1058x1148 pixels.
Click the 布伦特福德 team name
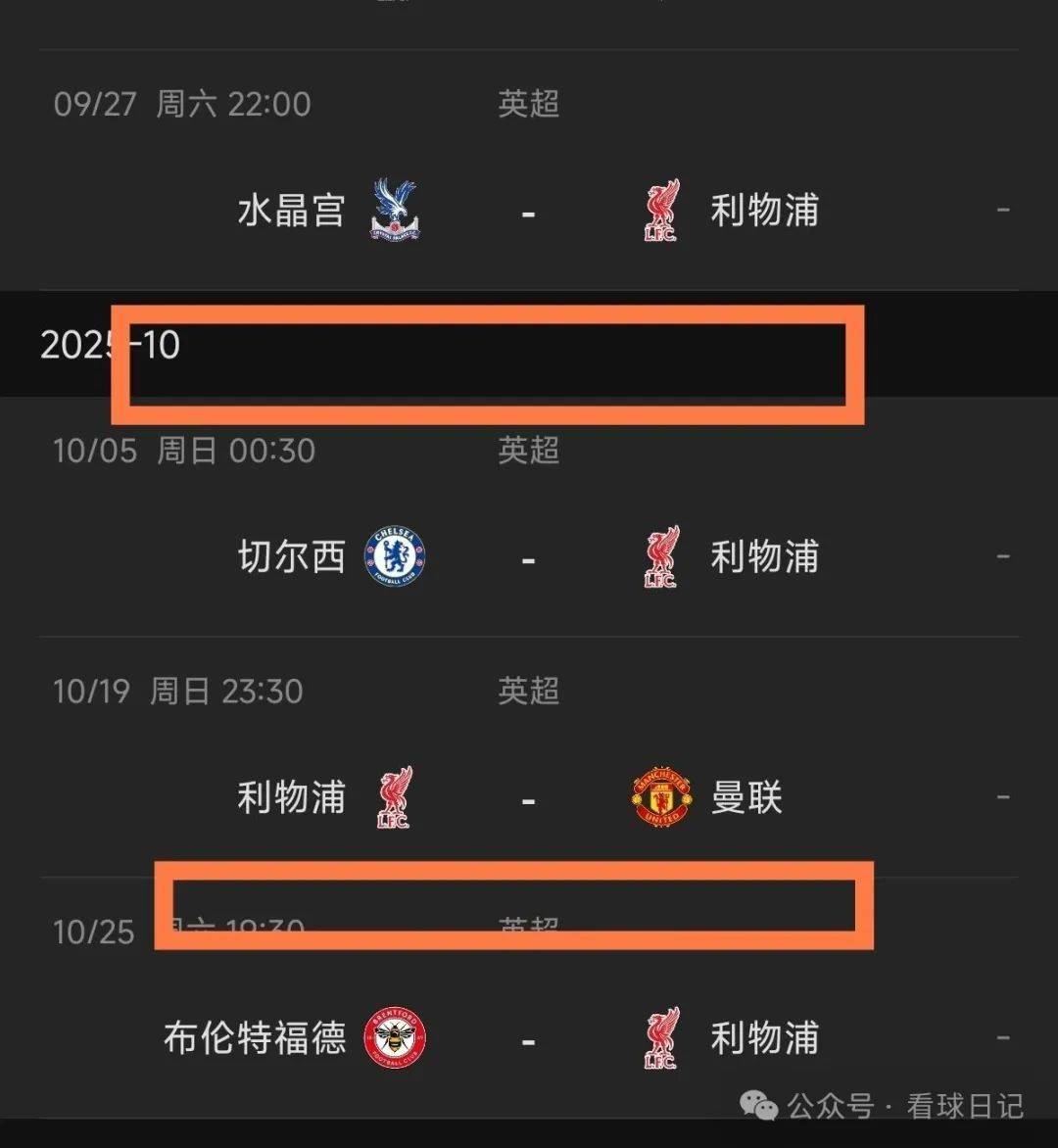coord(255,1036)
